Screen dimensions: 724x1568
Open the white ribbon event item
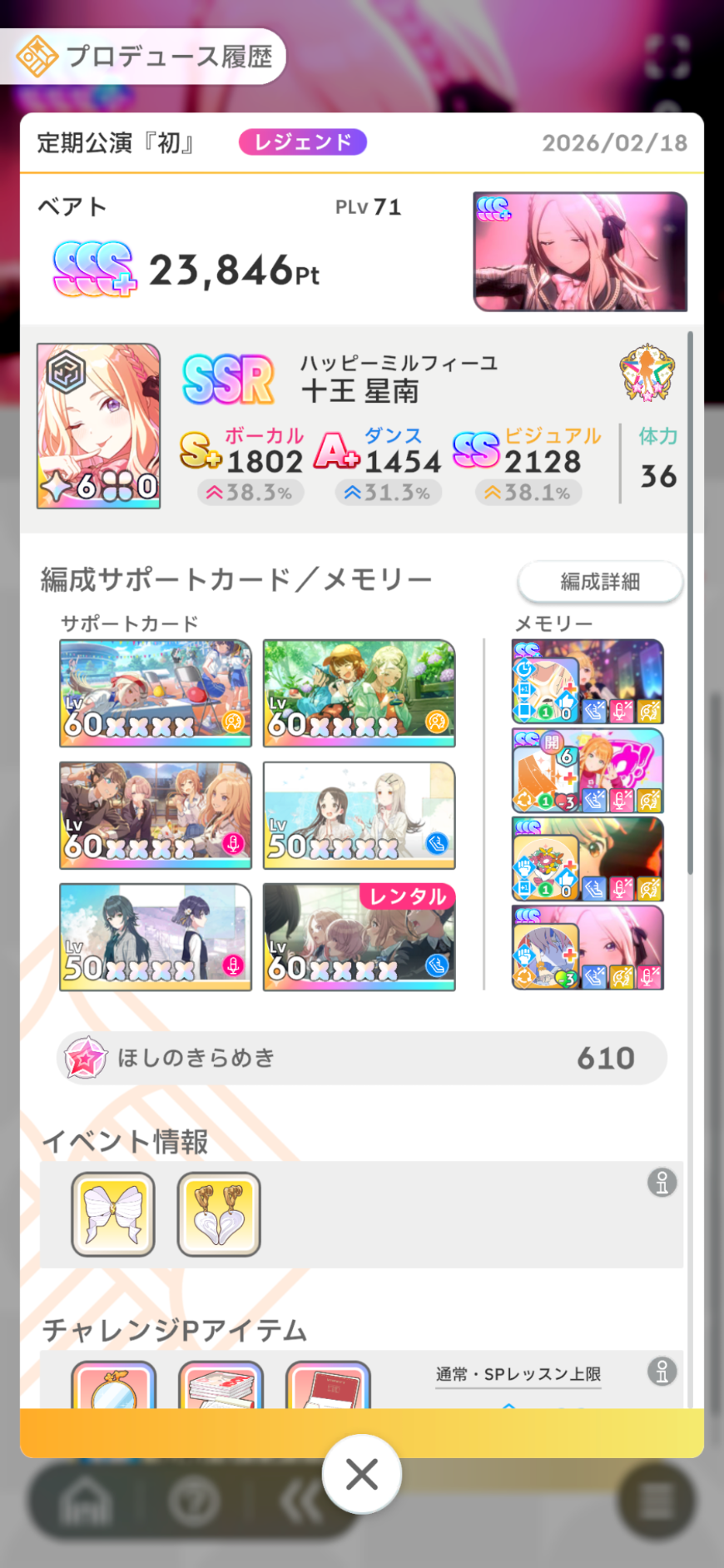pos(113,1214)
